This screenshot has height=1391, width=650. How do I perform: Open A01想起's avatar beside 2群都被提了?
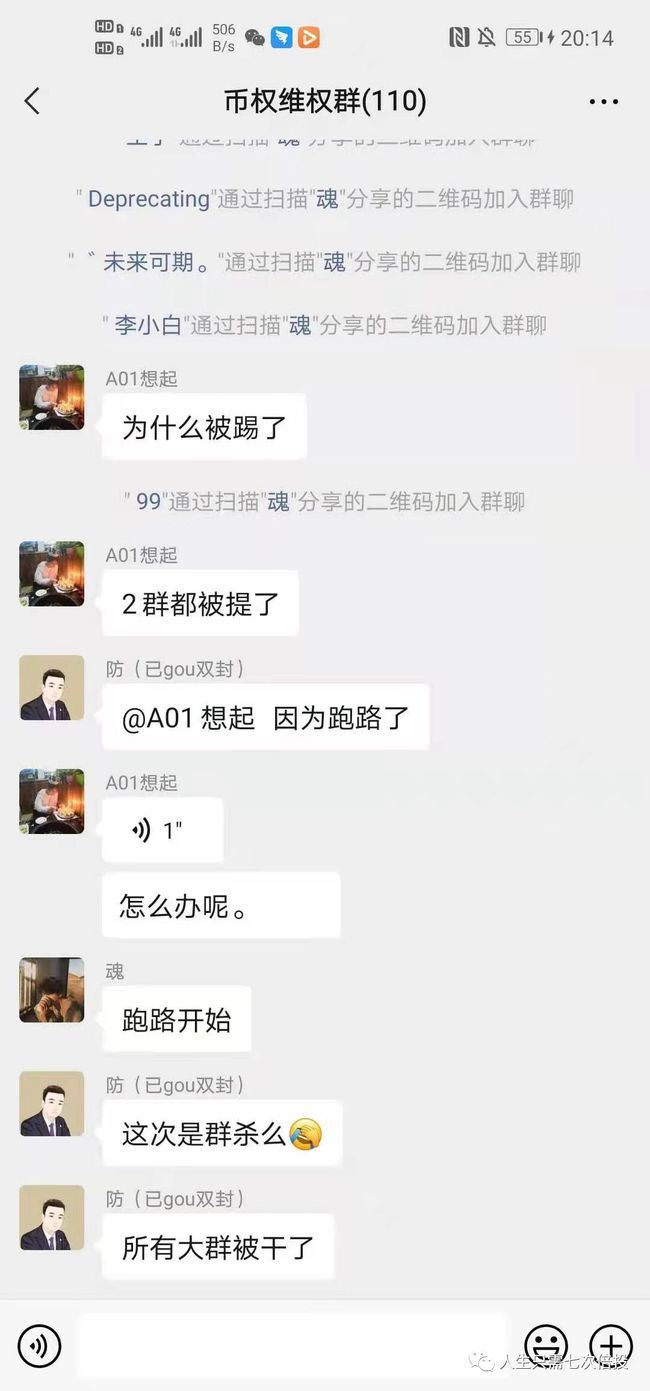point(52,574)
